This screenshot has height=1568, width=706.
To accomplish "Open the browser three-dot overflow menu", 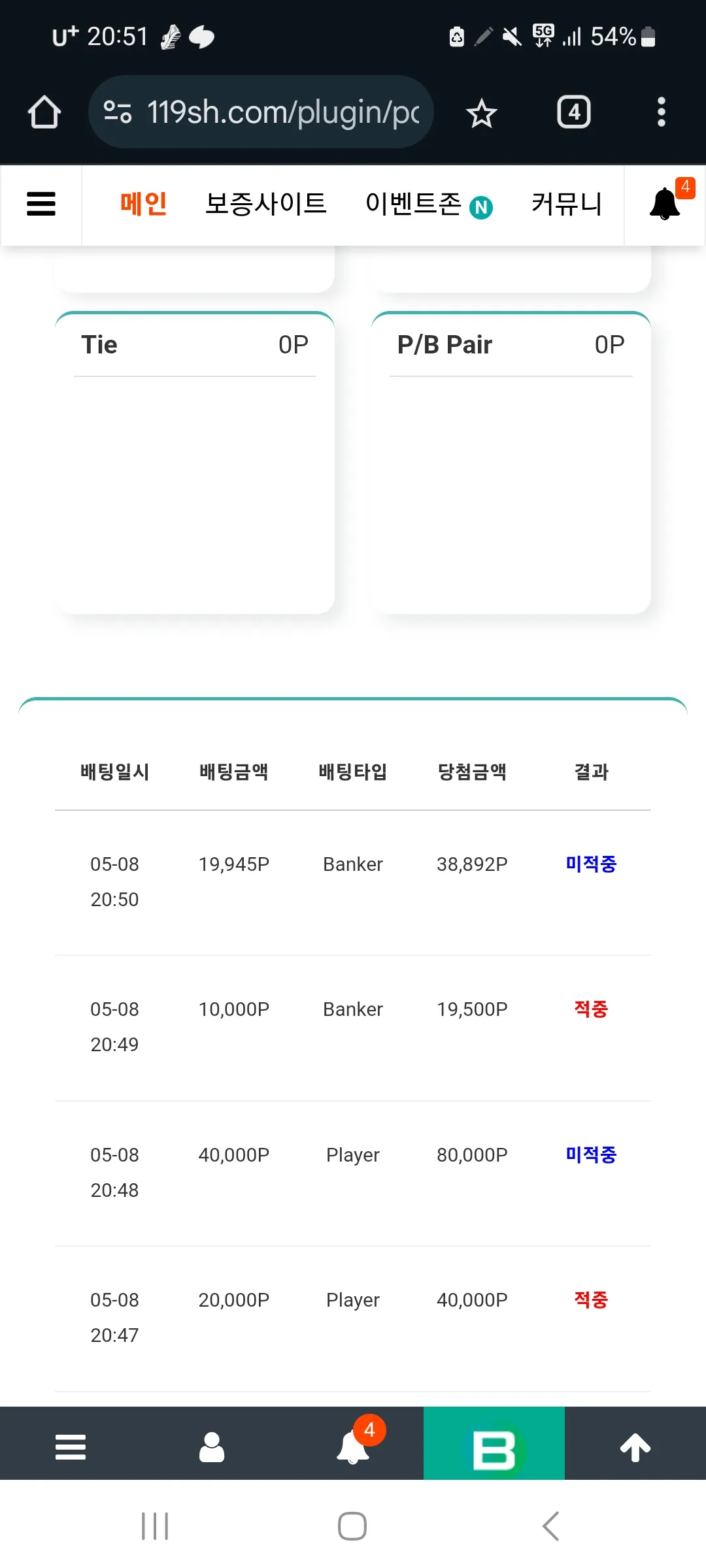I will click(x=662, y=112).
